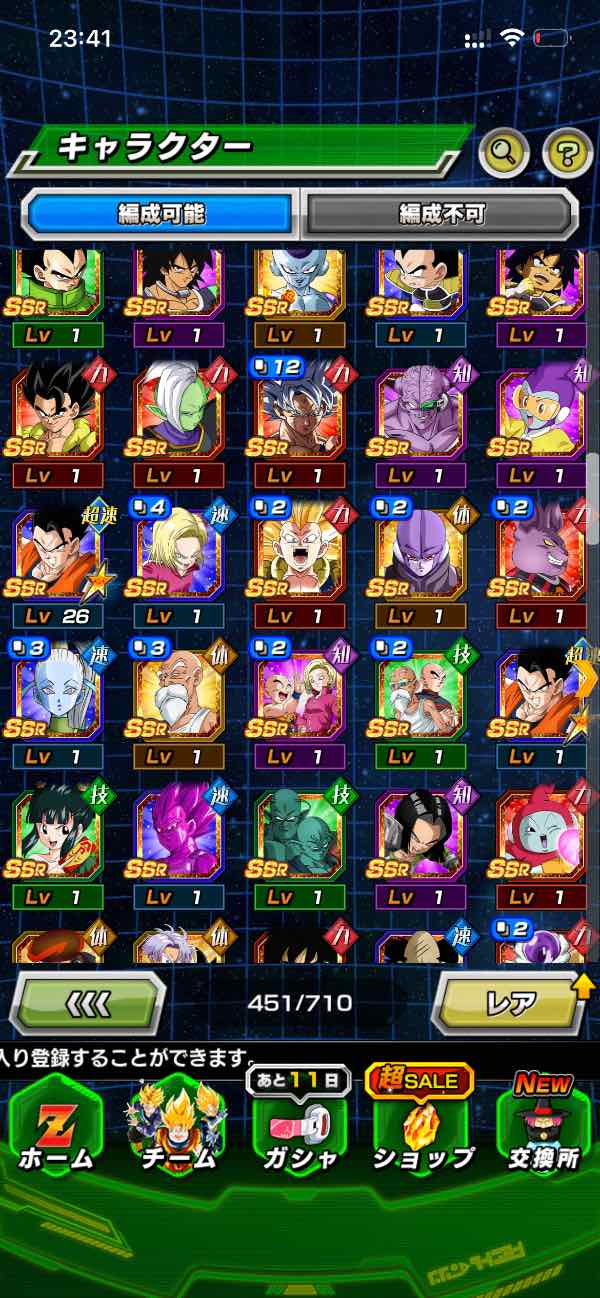Open the two Namekians character card
Image resolution: width=600 pixels, height=1298 pixels.
(x=298, y=846)
